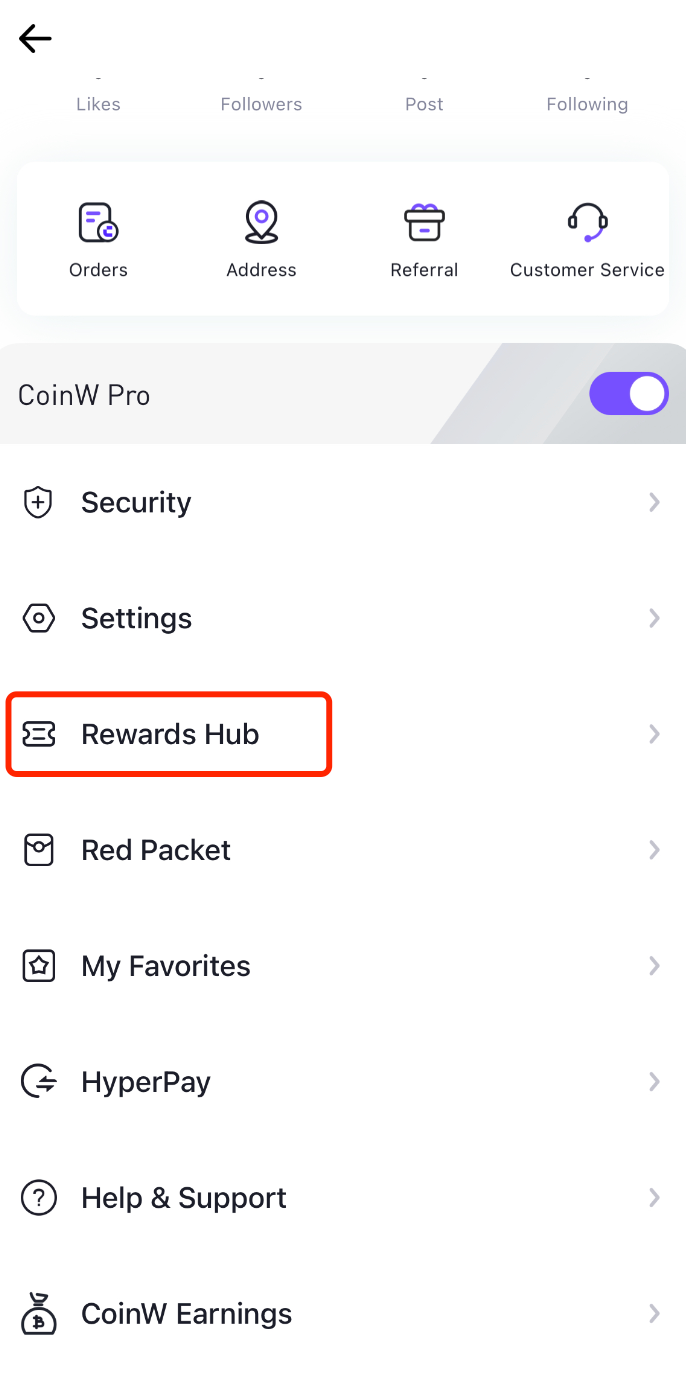Open Red Packet
Viewport: 686px width, 1396px height.
[343, 850]
